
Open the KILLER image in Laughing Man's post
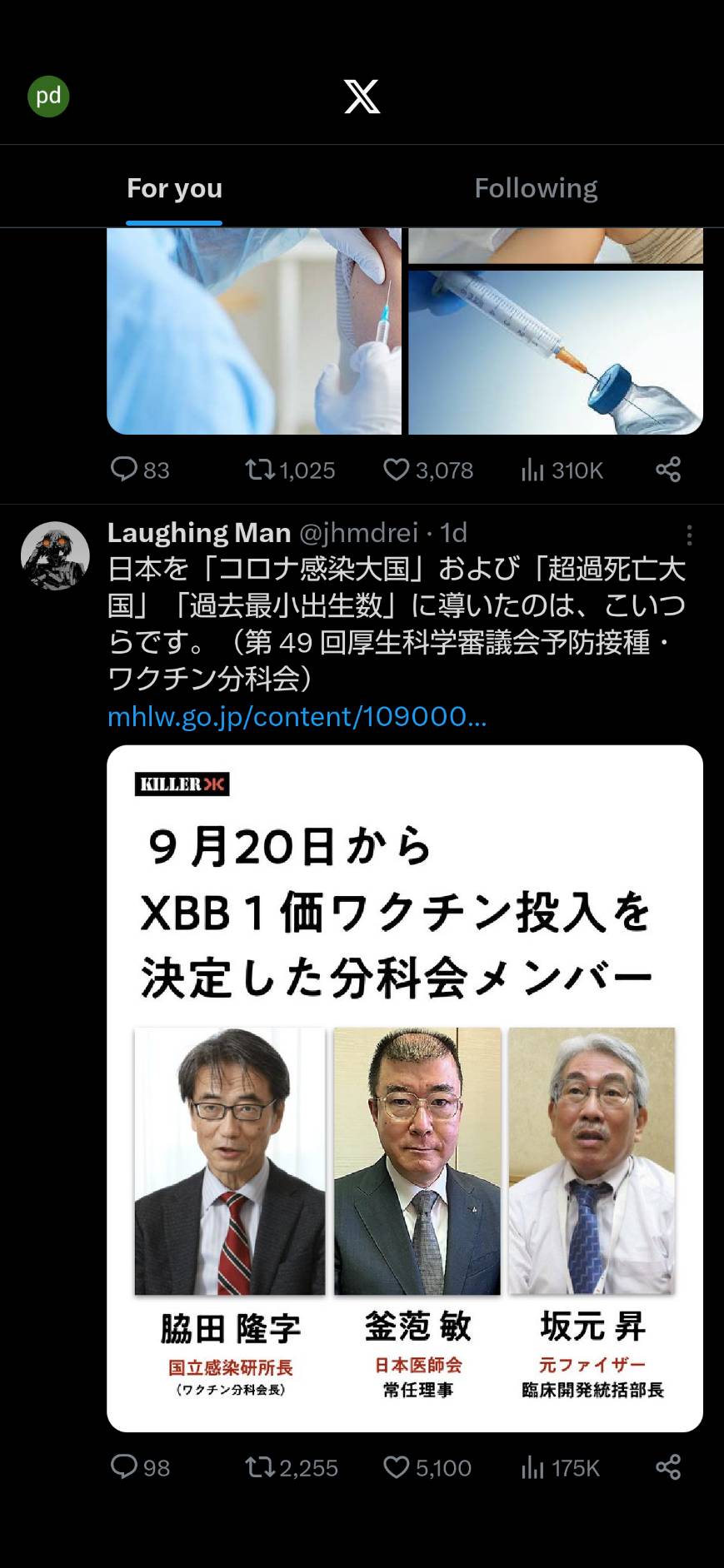(x=405, y=1088)
